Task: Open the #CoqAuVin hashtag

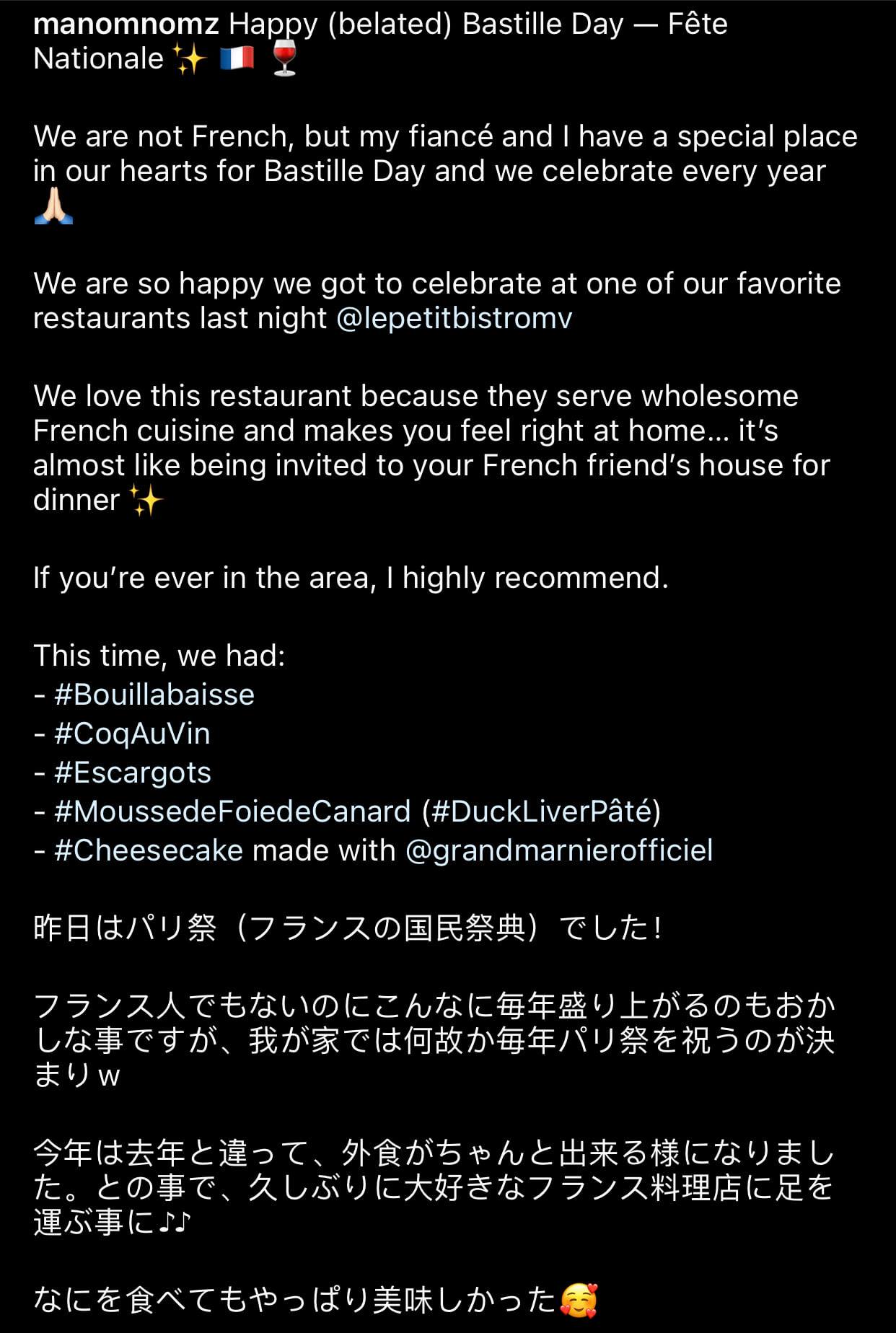Action: (132, 734)
